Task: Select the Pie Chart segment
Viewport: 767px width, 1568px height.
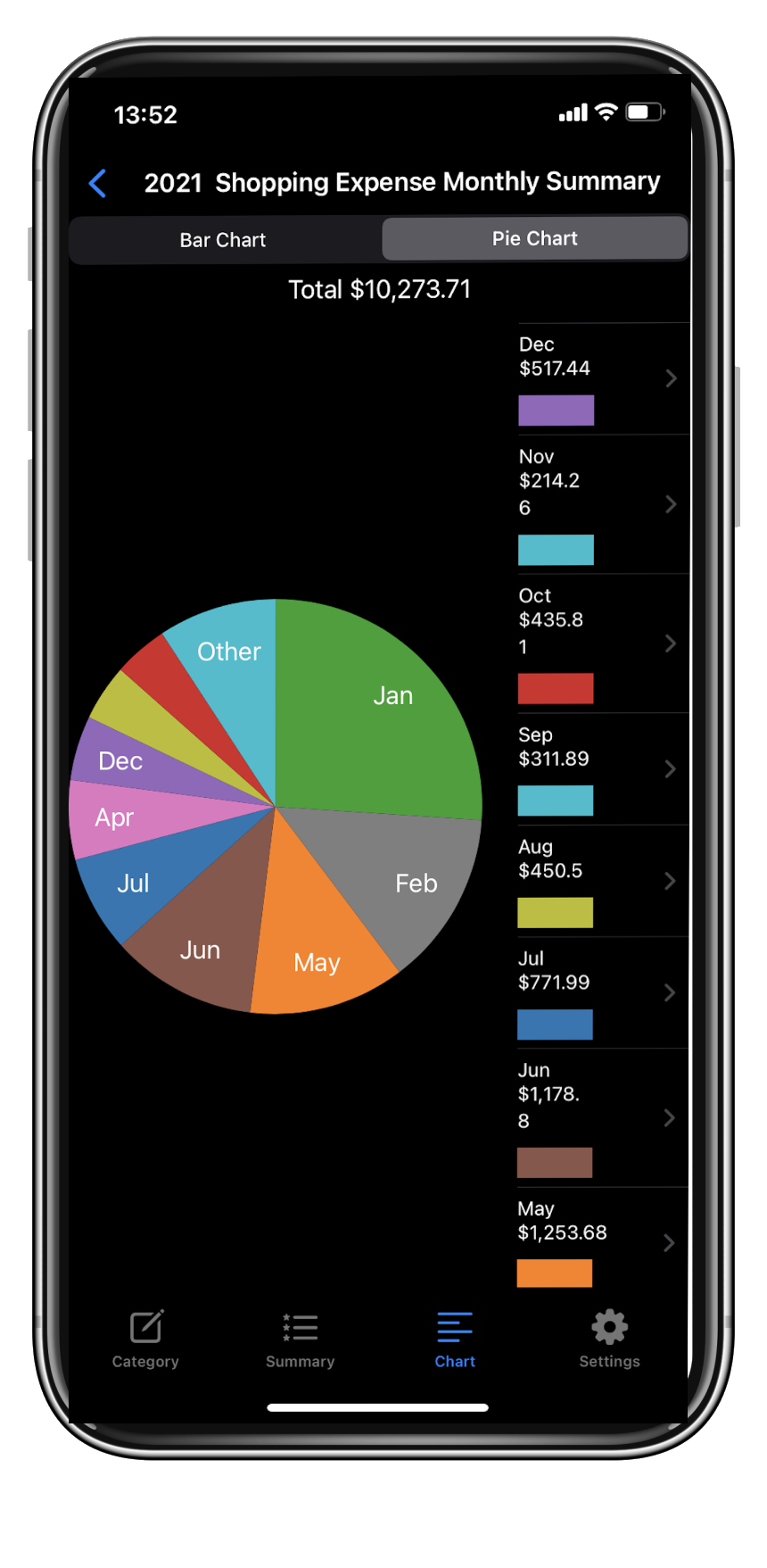Action: coord(534,238)
